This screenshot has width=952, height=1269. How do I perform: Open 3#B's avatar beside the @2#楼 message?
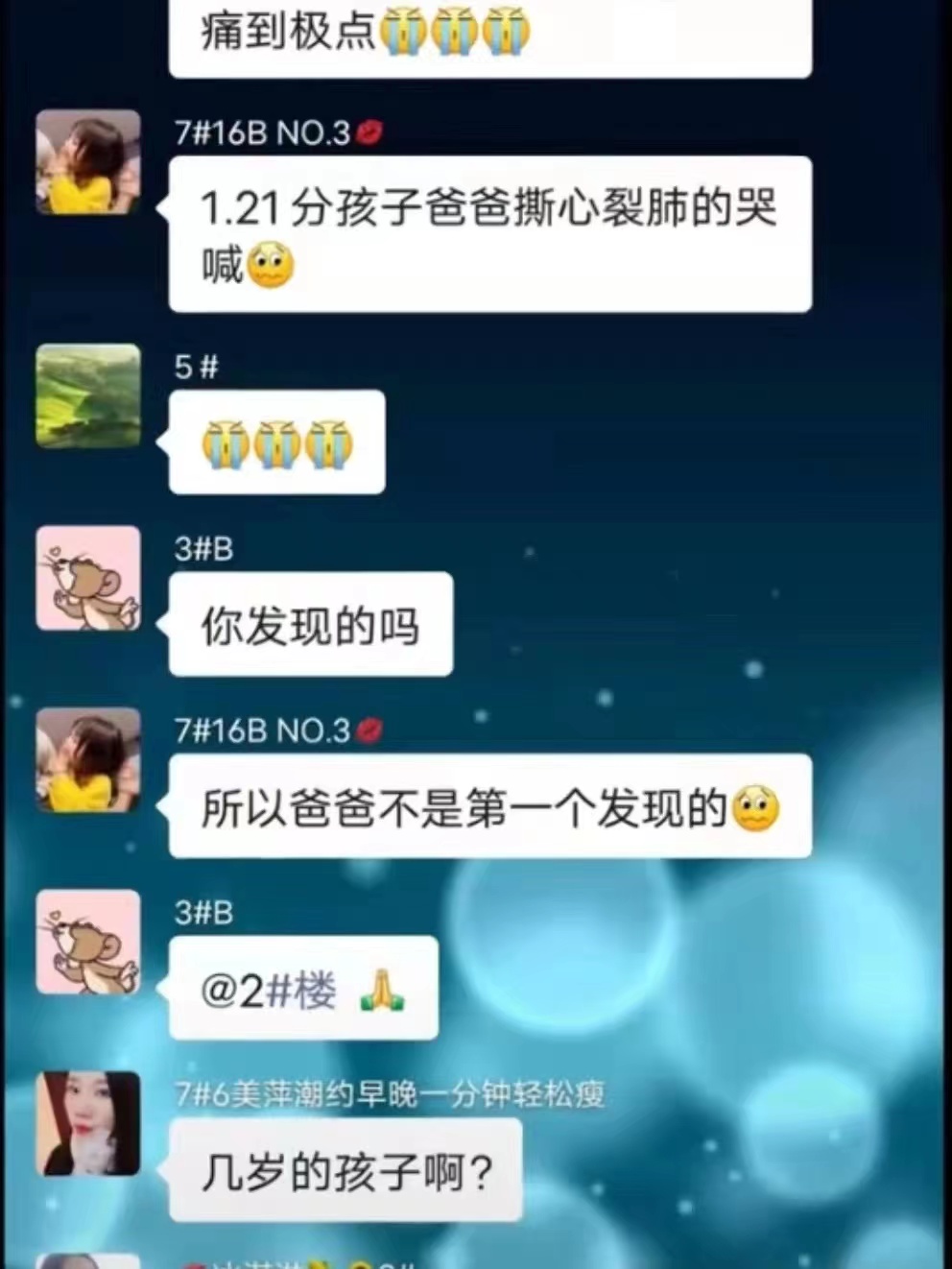point(88,943)
